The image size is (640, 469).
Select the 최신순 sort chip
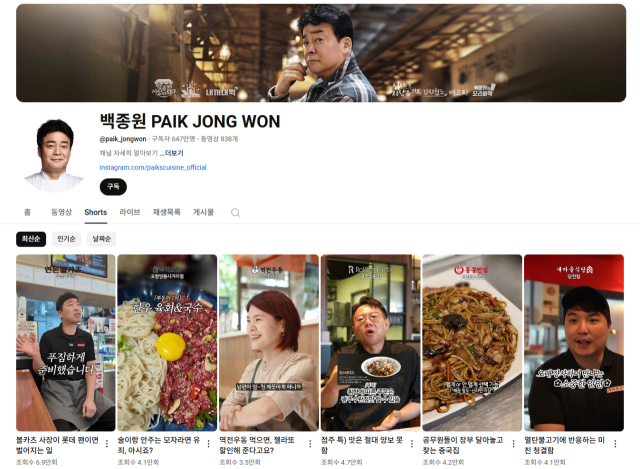(30, 239)
